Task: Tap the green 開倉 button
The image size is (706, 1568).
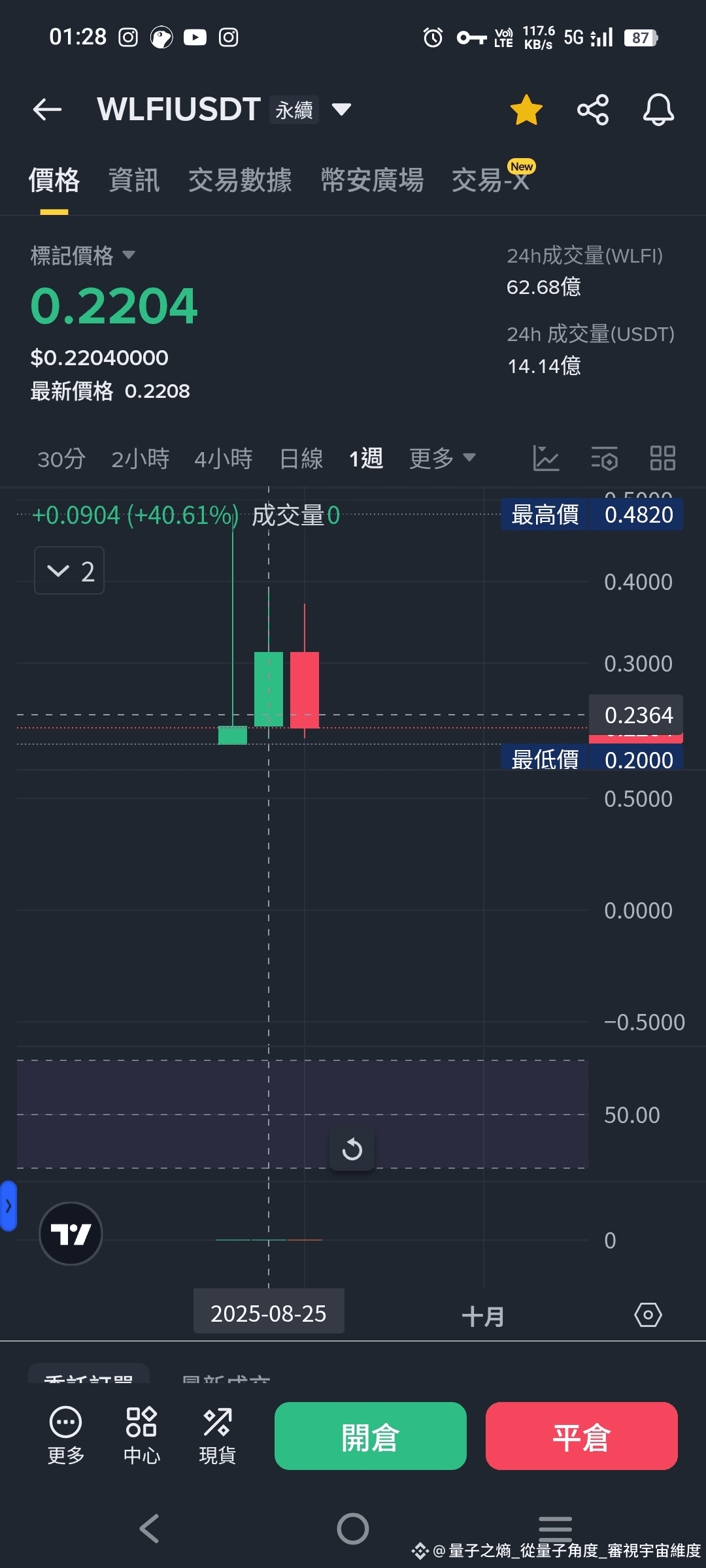Action: point(371,1436)
